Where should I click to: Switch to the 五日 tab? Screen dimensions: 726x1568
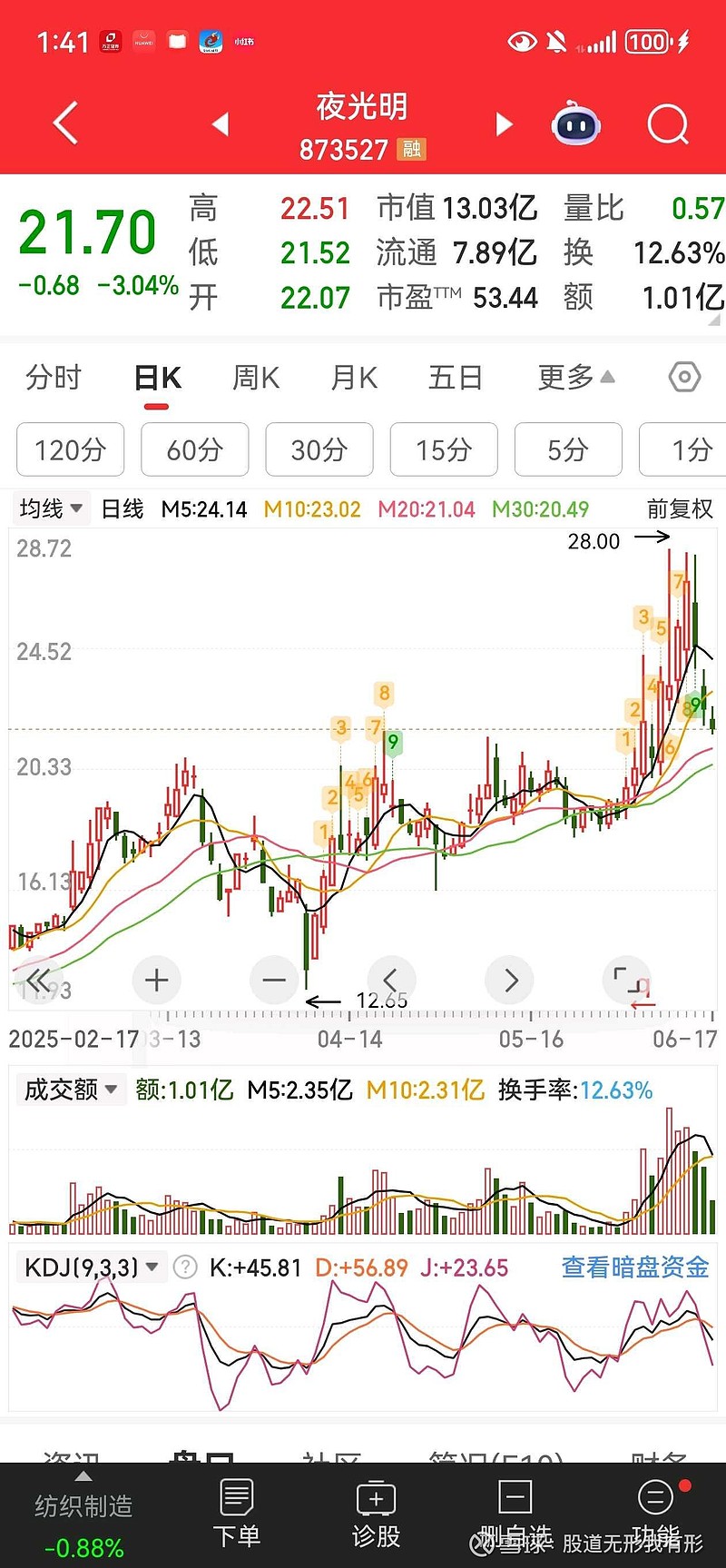pos(455,377)
